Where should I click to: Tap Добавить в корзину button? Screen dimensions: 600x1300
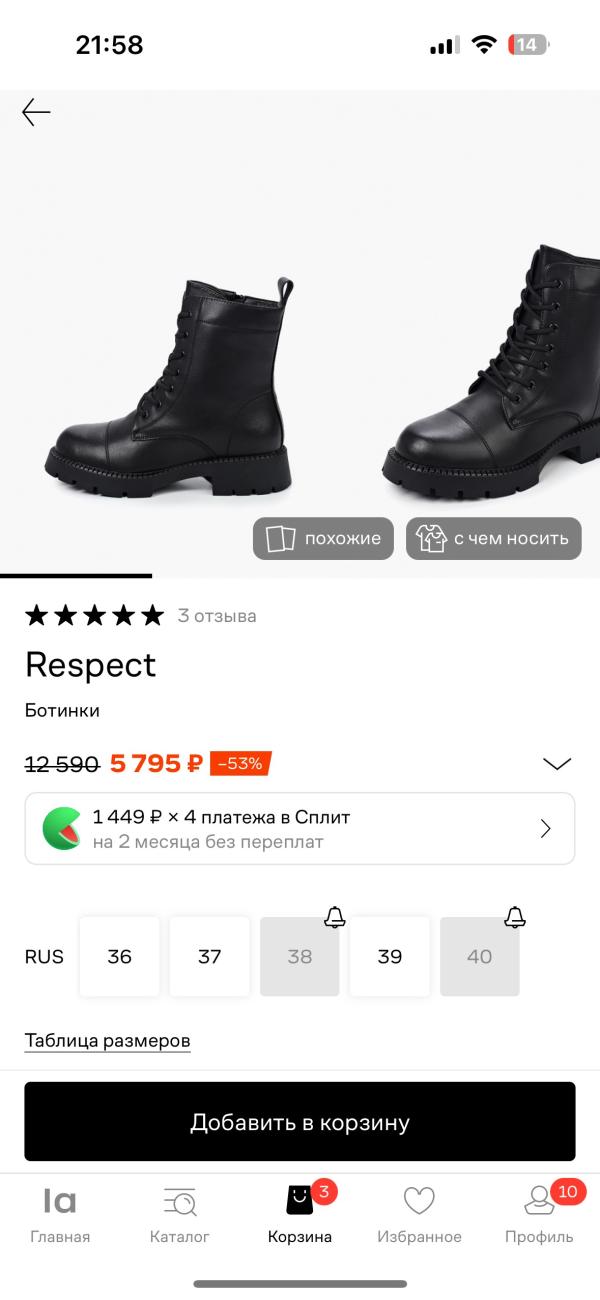[300, 1122]
